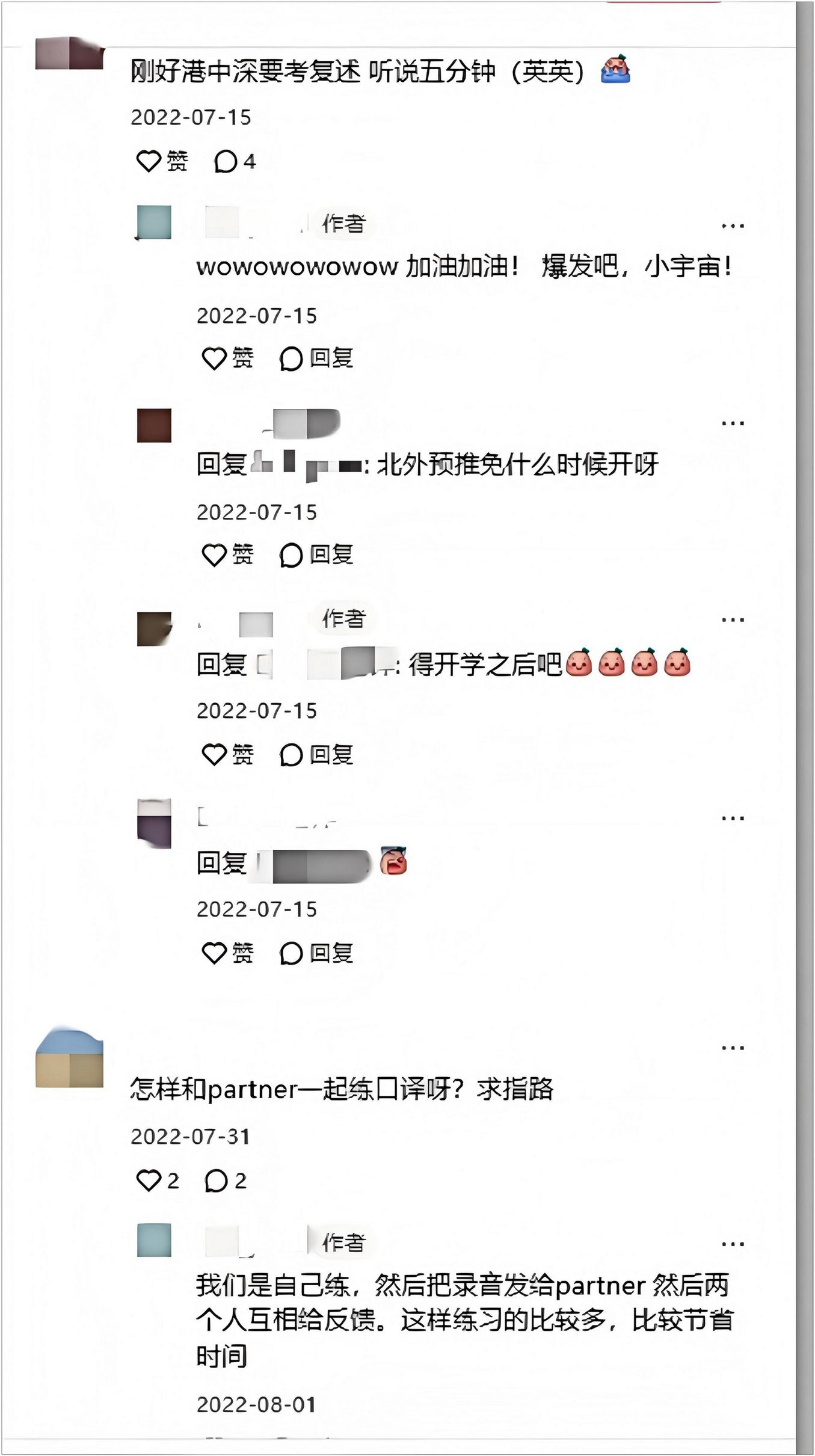Open overflow menu on the 我们是自己练 reply
Screen dimensions: 815x1456
click(x=732, y=1244)
